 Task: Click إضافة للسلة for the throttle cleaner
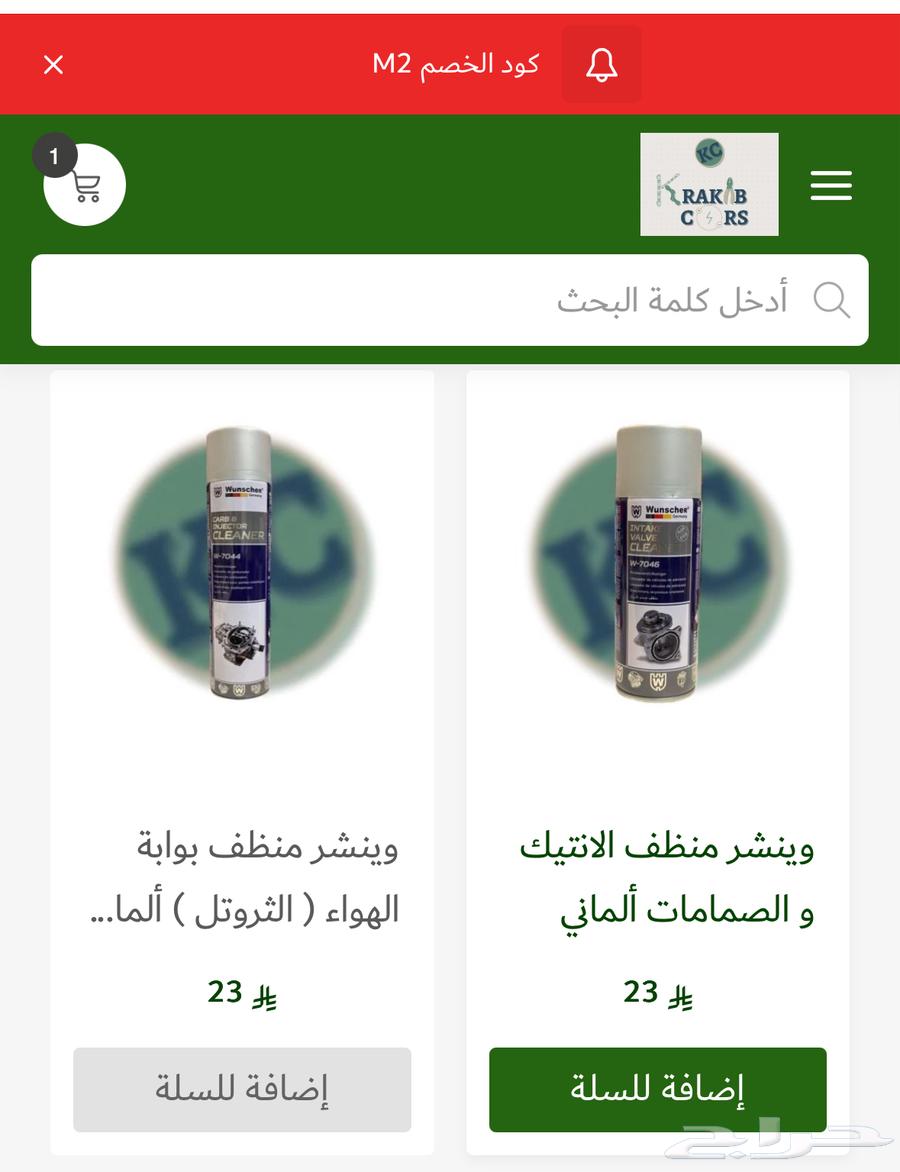pos(242,1090)
